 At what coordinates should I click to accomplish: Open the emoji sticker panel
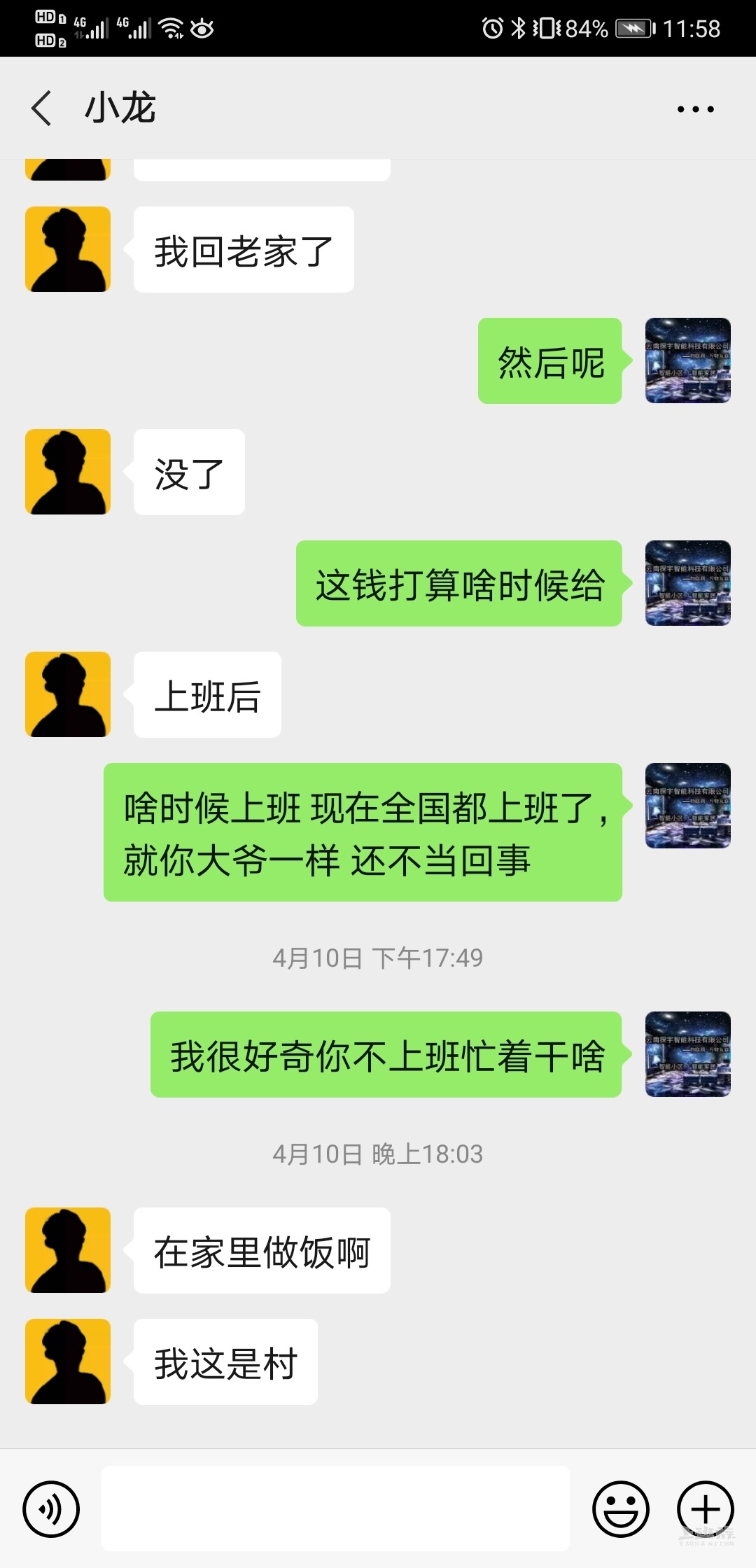tap(620, 1508)
